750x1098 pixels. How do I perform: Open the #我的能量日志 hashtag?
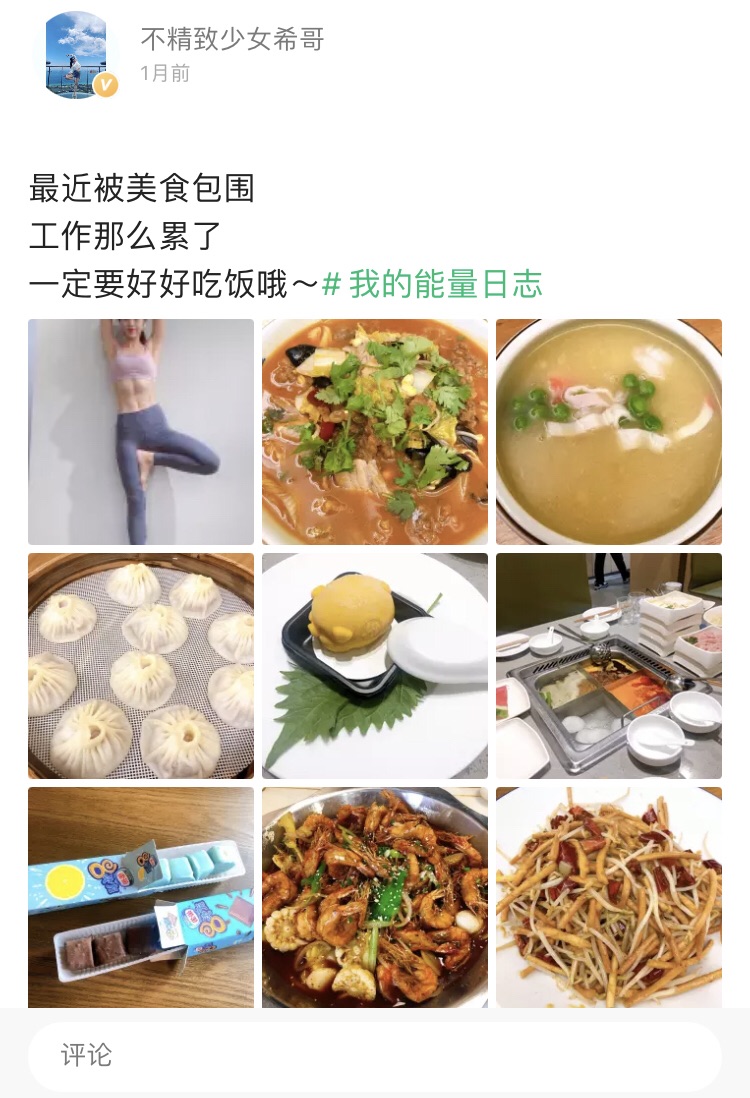pos(432,284)
